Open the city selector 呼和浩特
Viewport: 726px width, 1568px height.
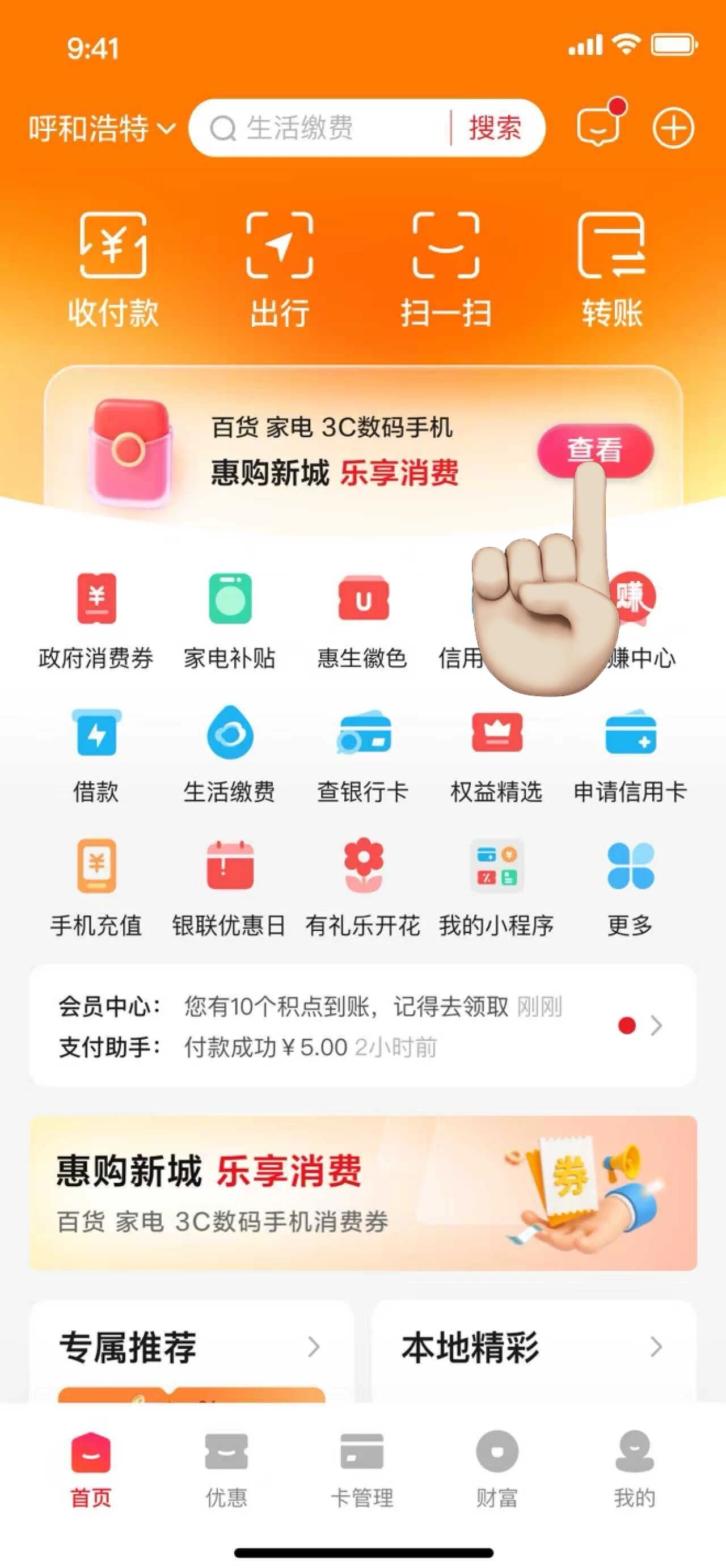[101, 128]
